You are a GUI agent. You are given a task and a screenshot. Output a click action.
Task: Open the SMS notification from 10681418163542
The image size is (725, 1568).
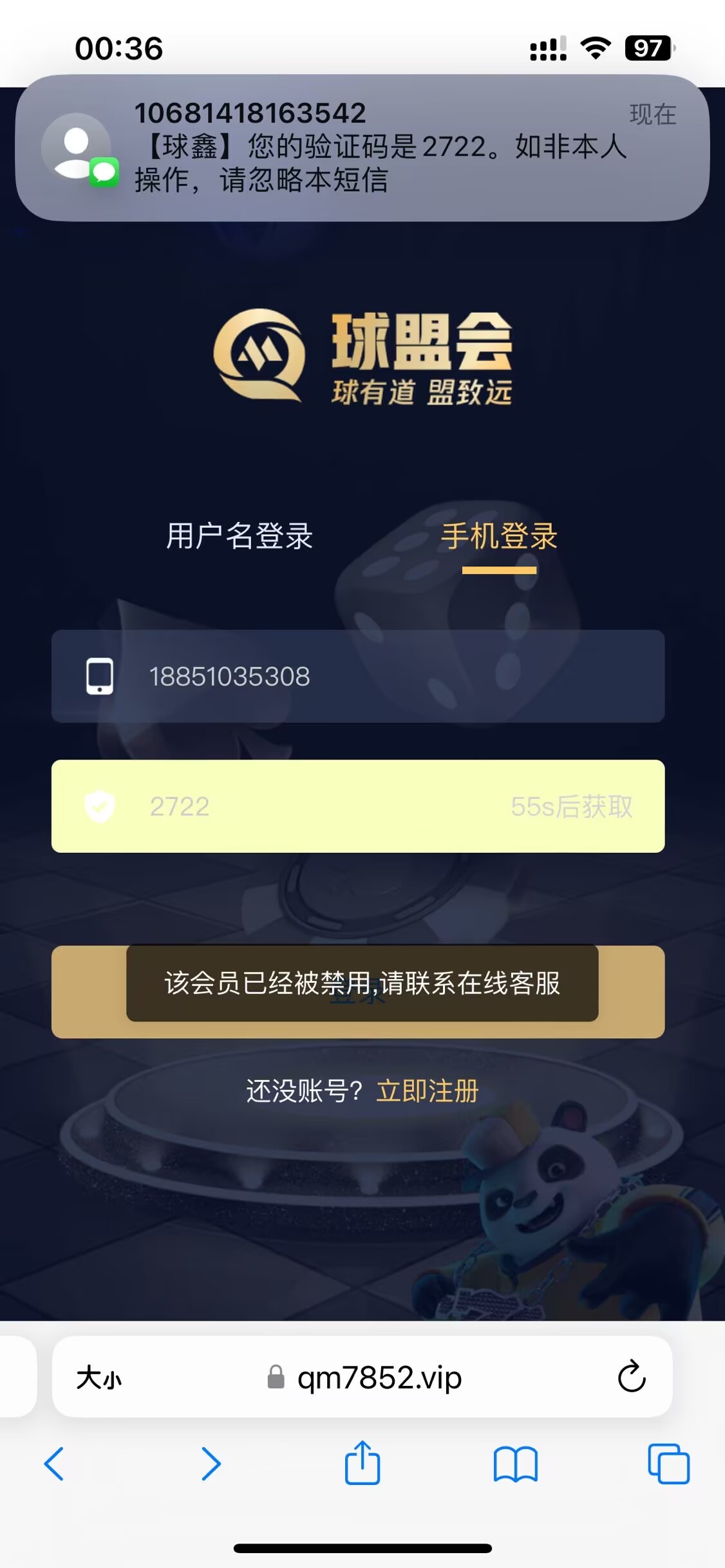coord(362,148)
